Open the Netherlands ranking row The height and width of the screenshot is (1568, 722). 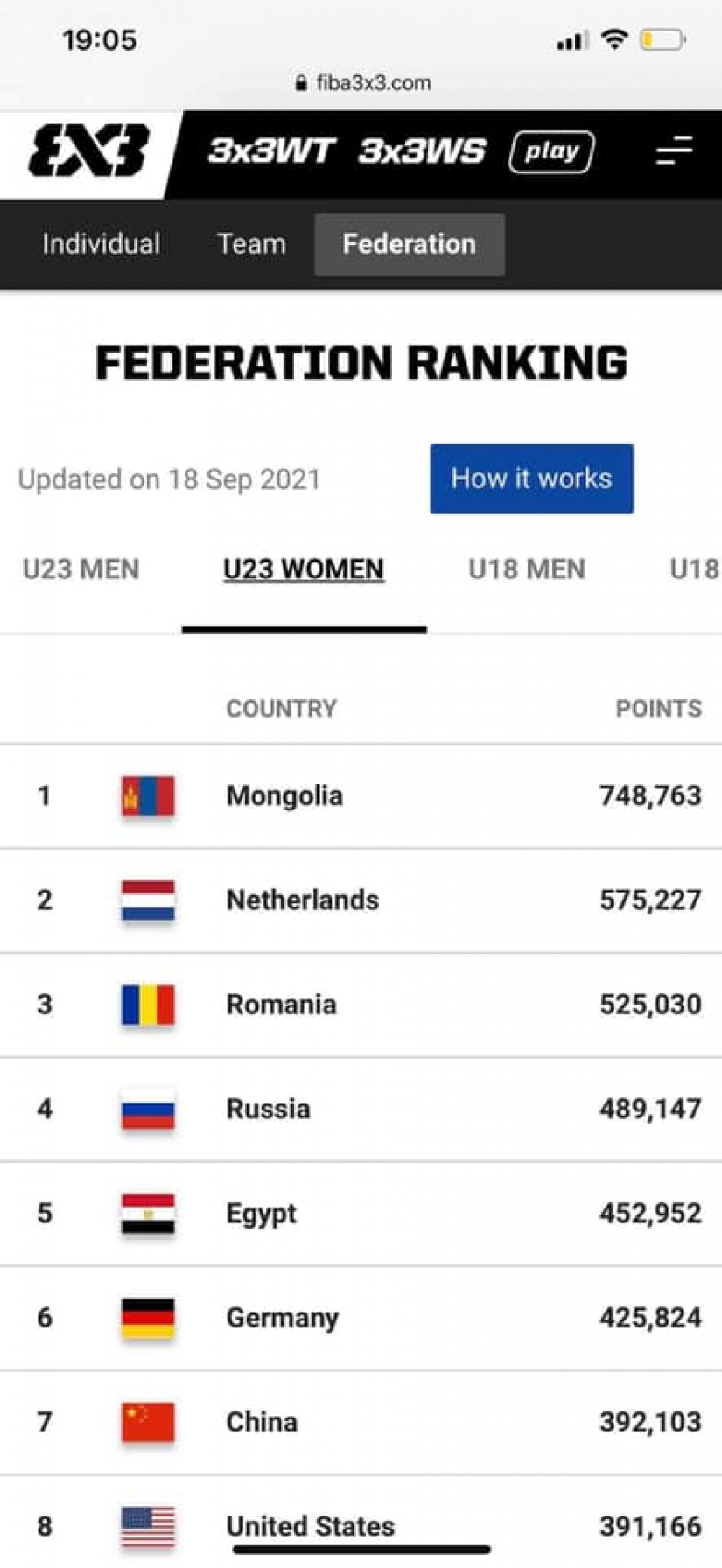tap(361, 900)
